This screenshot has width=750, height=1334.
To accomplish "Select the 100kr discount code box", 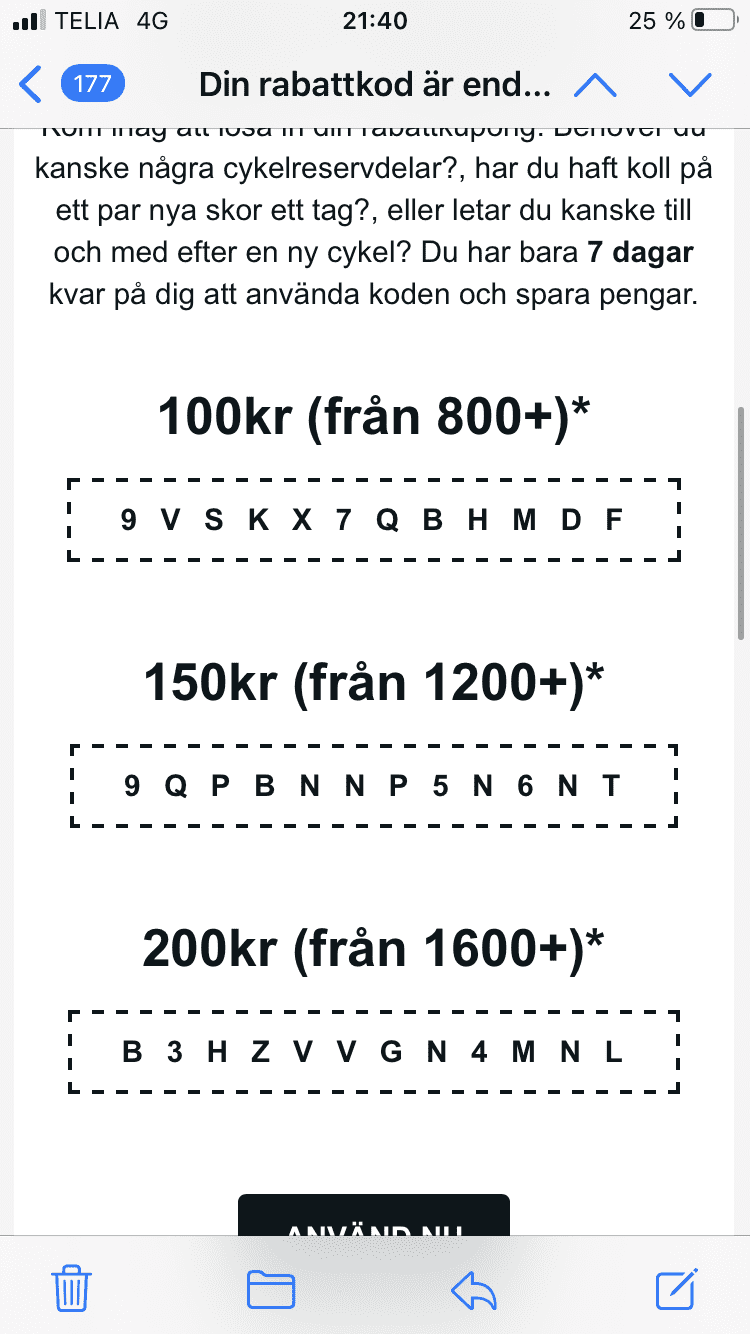I will pos(373,519).
